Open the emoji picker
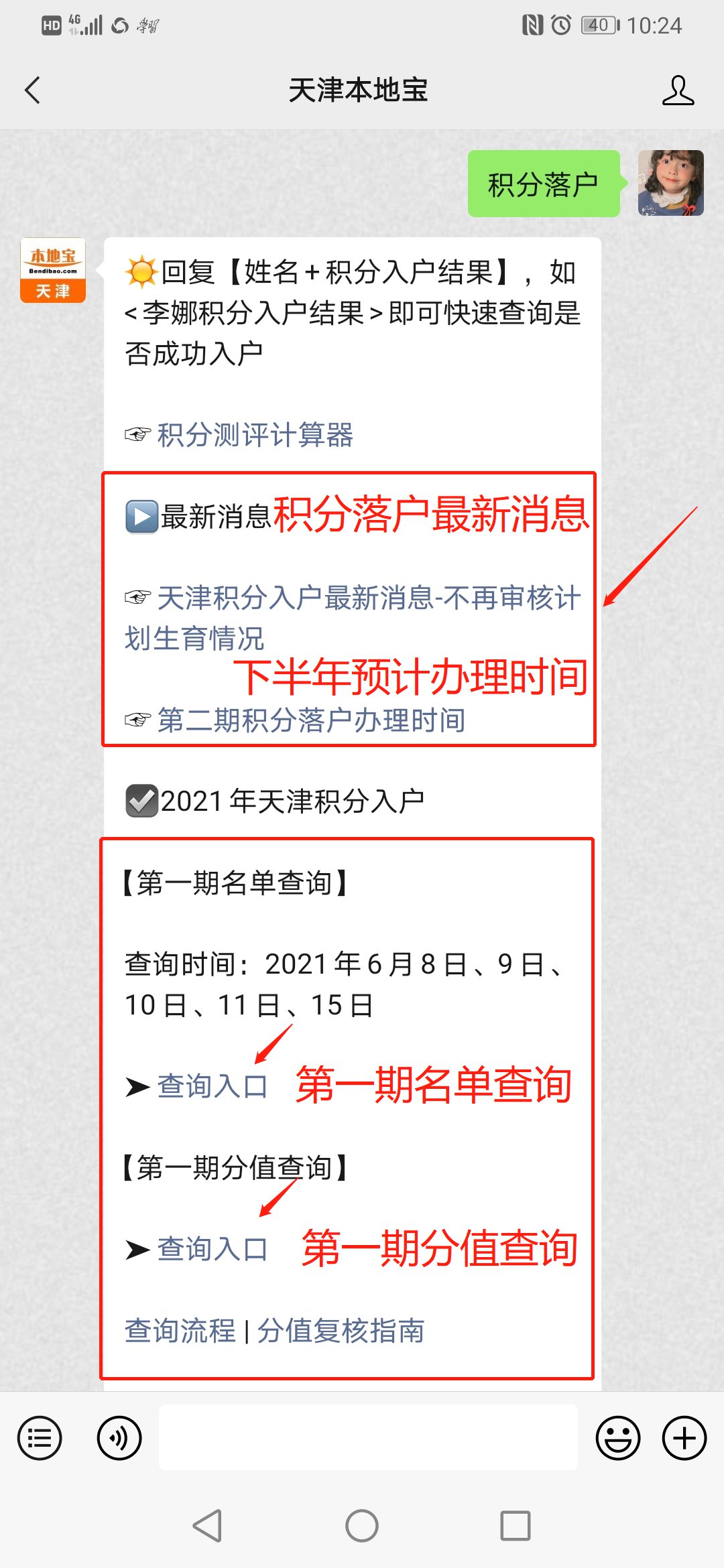724x1568 pixels. pyautogui.click(x=617, y=1438)
